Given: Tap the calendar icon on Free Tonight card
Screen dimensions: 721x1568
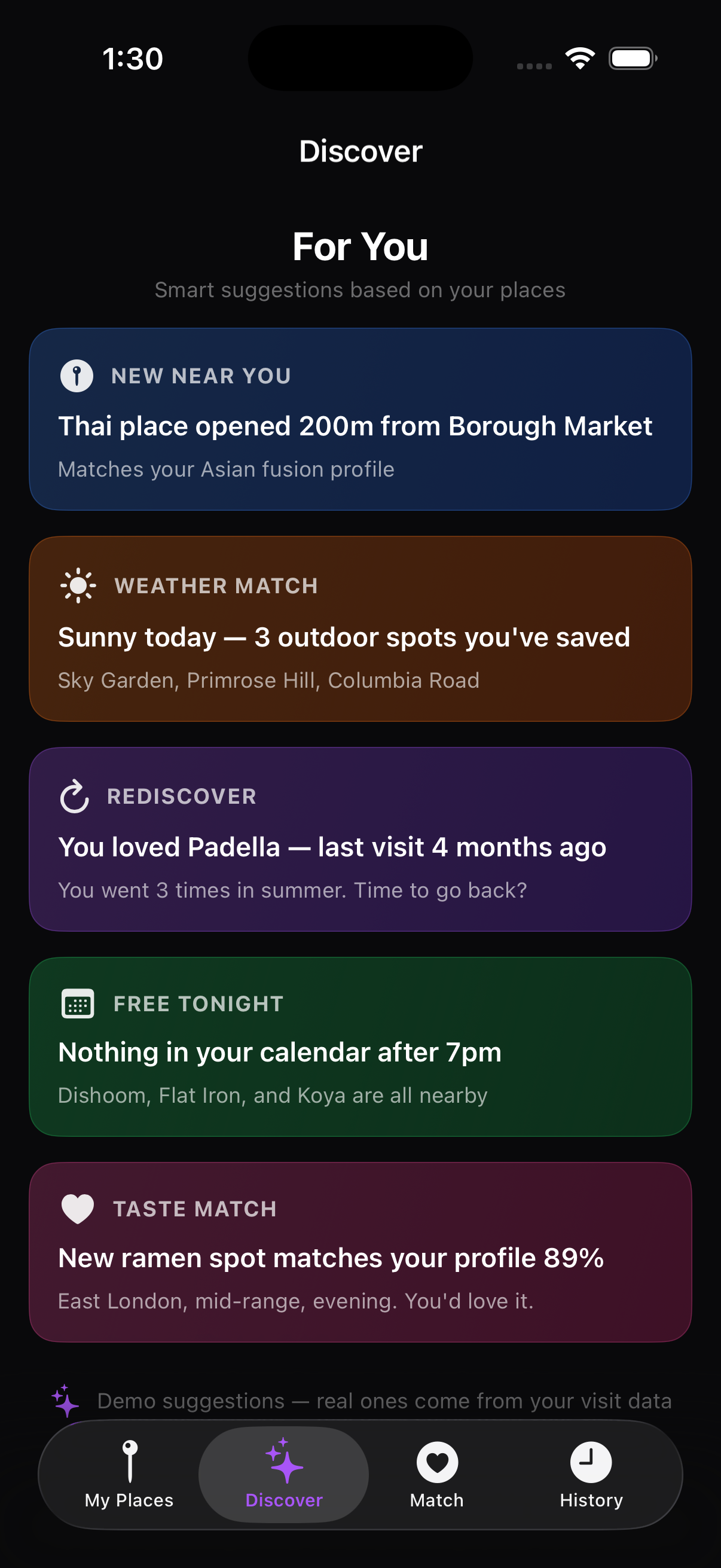Looking at the screenshot, I should click(x=77, y=1003).
